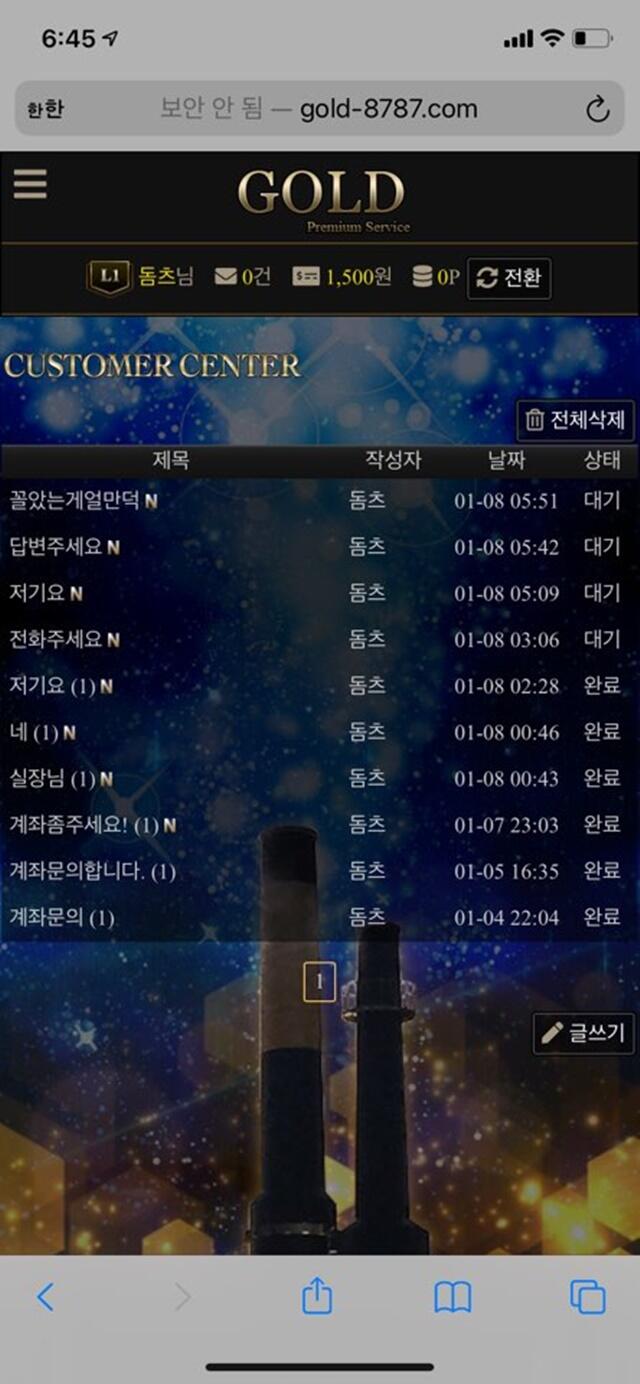Tap the gold-8787.com address bar
The height and width of the screenshot is (1384, 640).
click(319, 109)
